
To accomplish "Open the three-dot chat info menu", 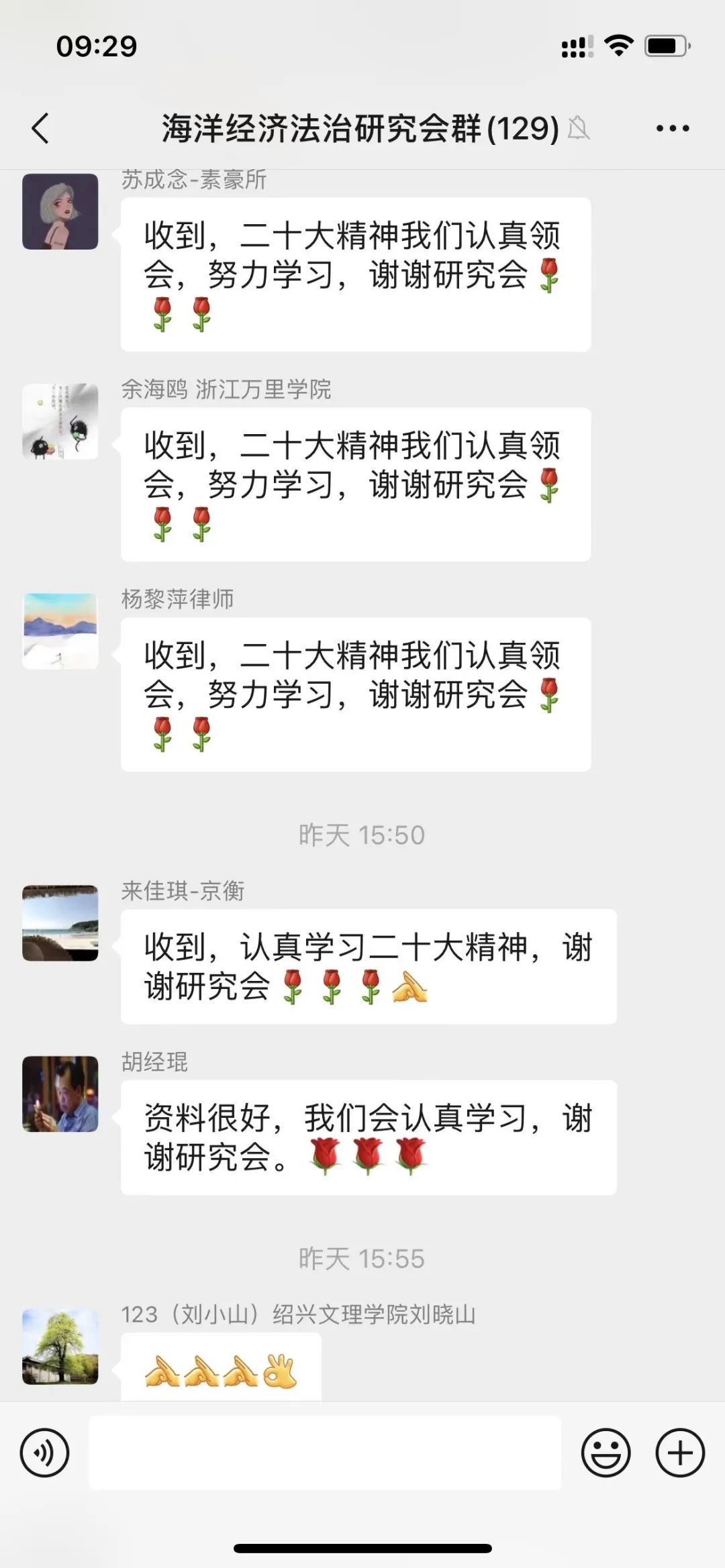I will coord(673,128).
